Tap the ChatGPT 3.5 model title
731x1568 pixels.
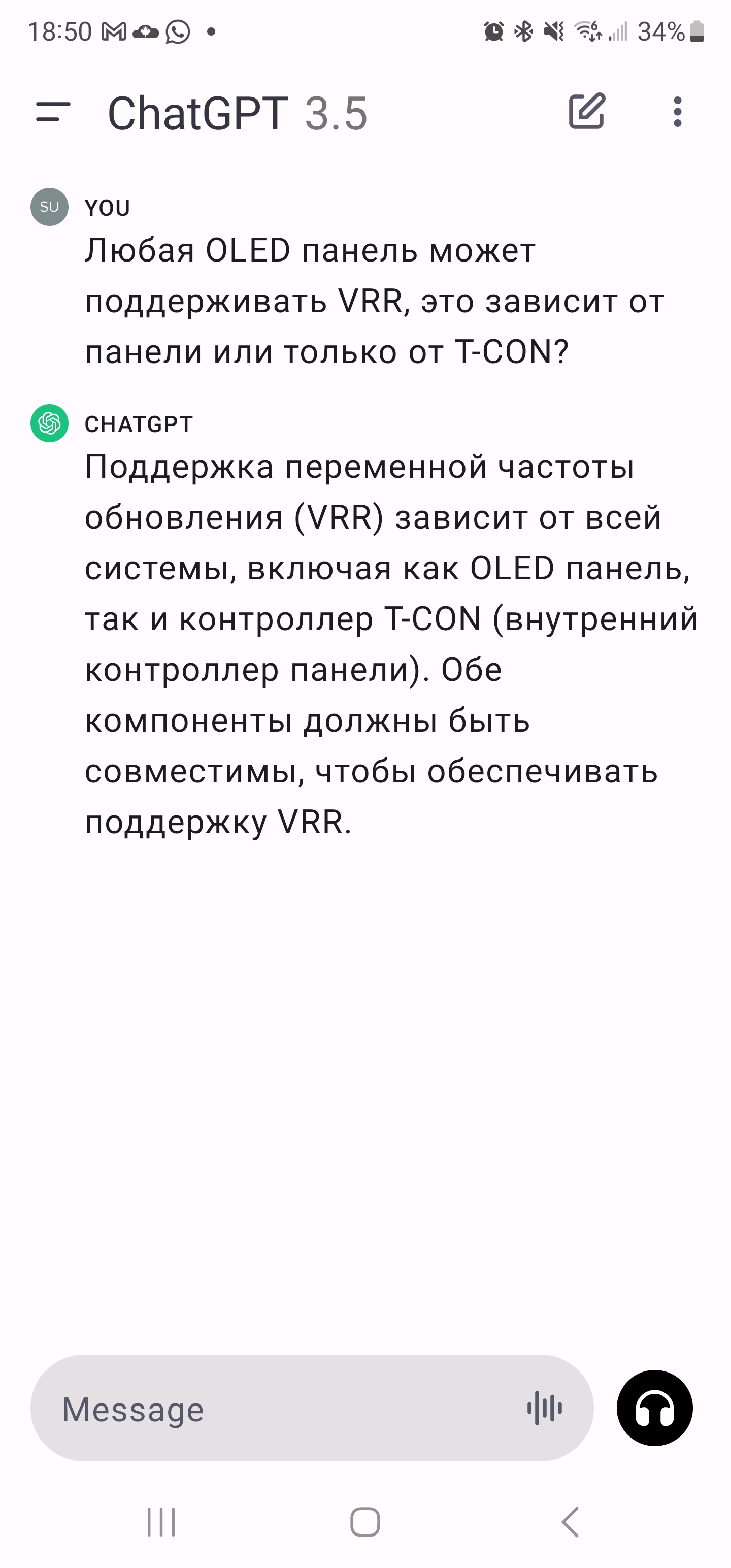tap(238, 113)
